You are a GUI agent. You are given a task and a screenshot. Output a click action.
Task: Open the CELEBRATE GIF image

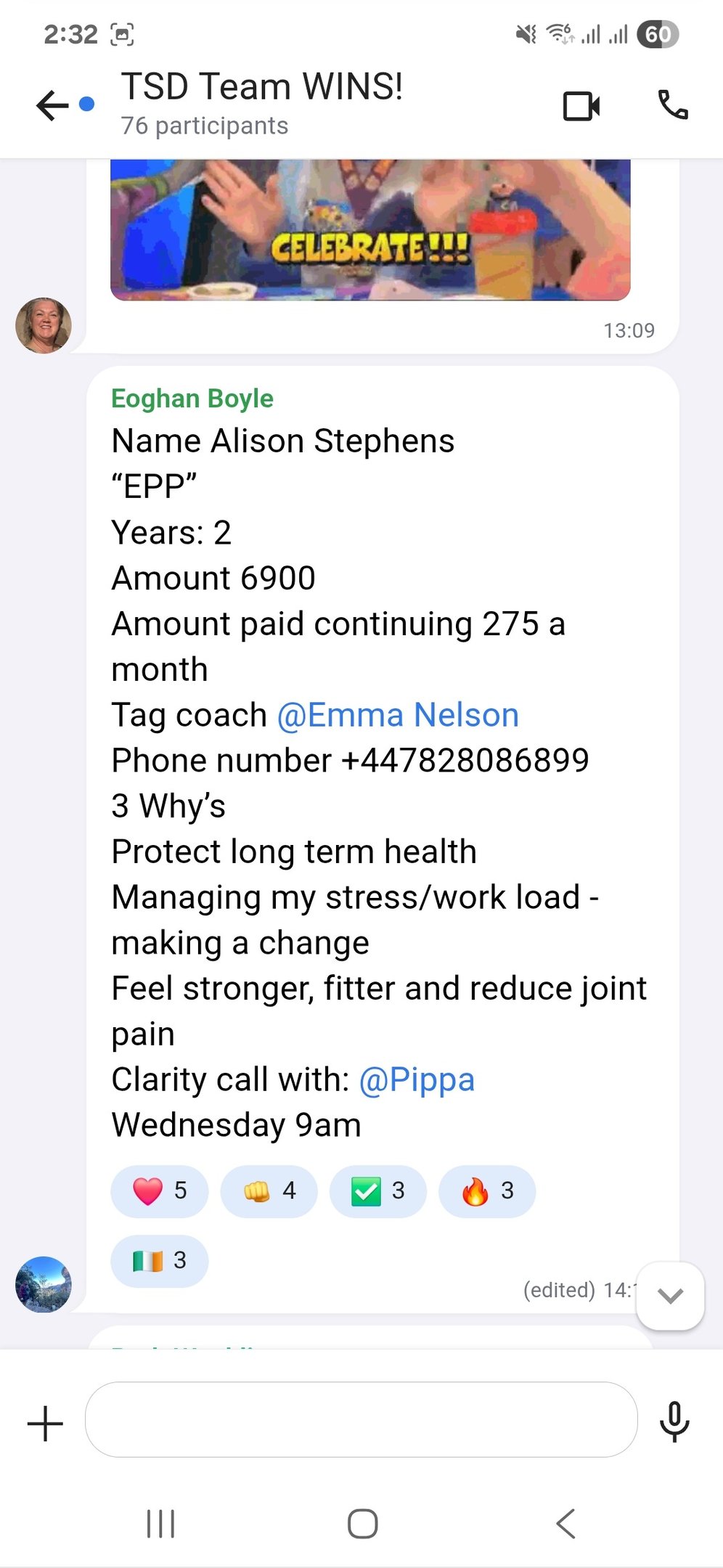370,229
